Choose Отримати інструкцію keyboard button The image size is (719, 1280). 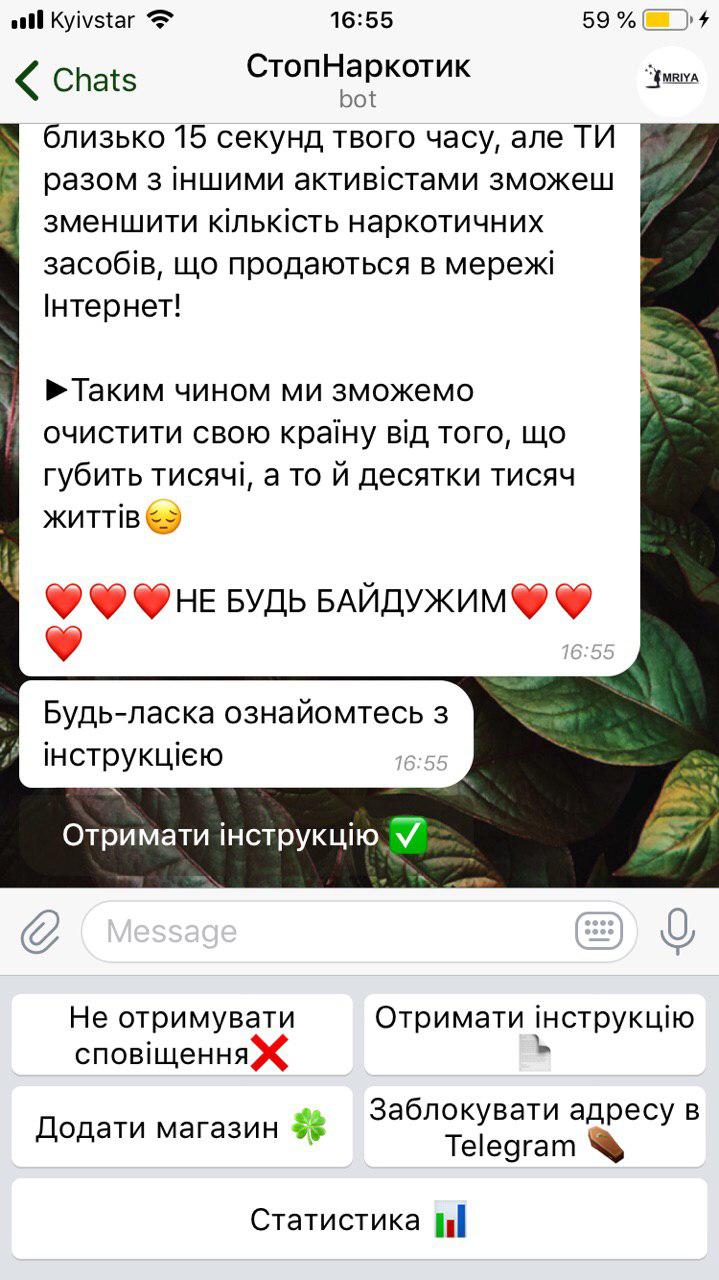tap(534, 1035)
